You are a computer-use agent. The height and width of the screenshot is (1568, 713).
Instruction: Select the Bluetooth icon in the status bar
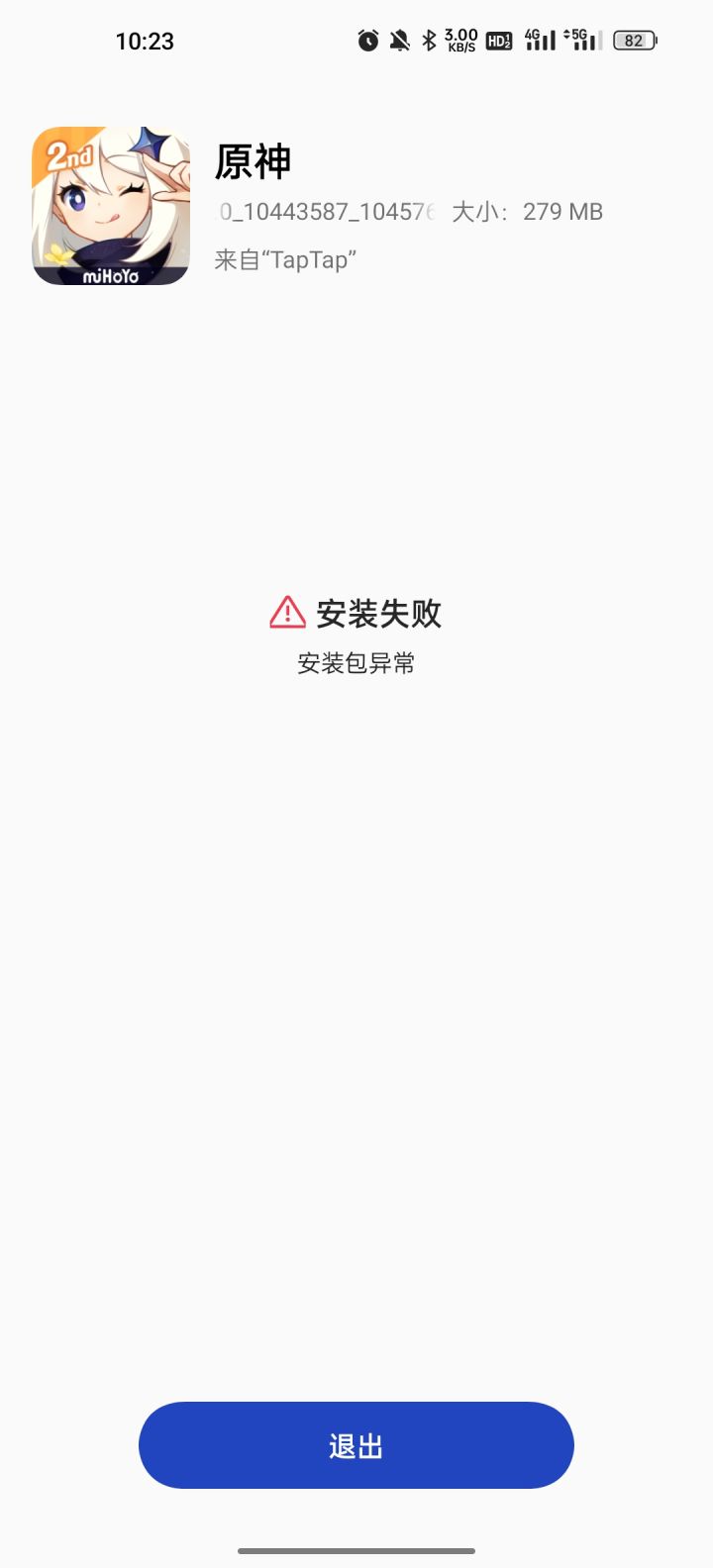tap(428, 40)
